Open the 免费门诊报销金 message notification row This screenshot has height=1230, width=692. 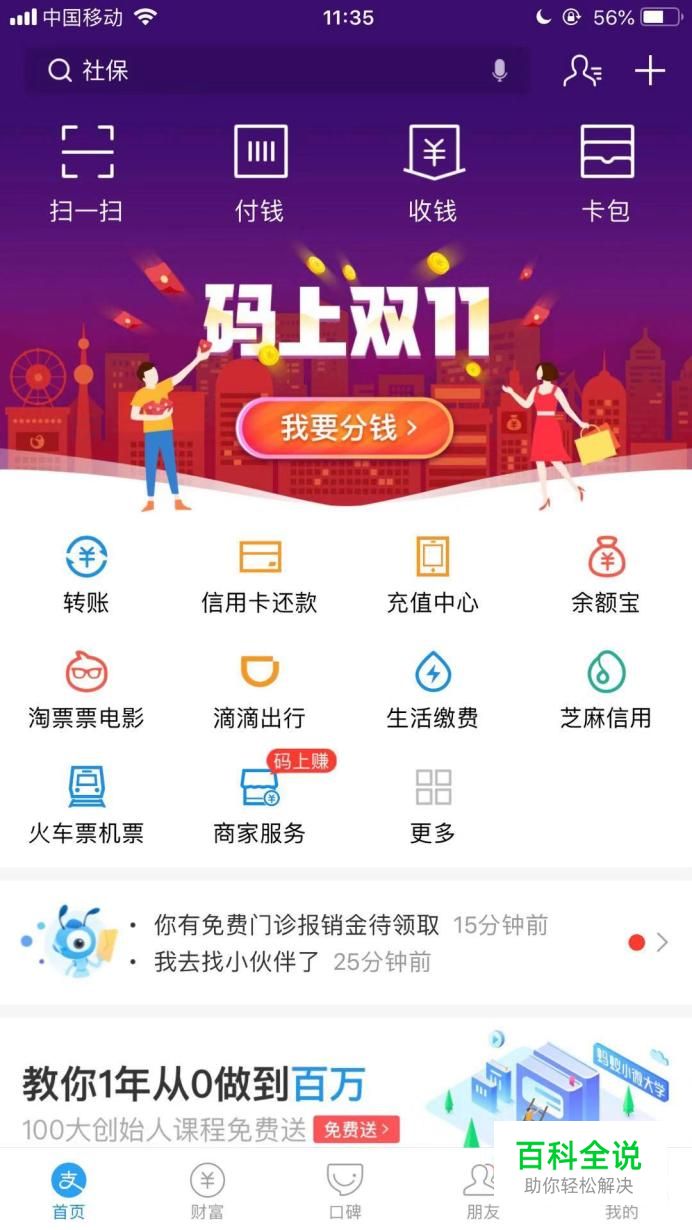(x=350, y=925)
